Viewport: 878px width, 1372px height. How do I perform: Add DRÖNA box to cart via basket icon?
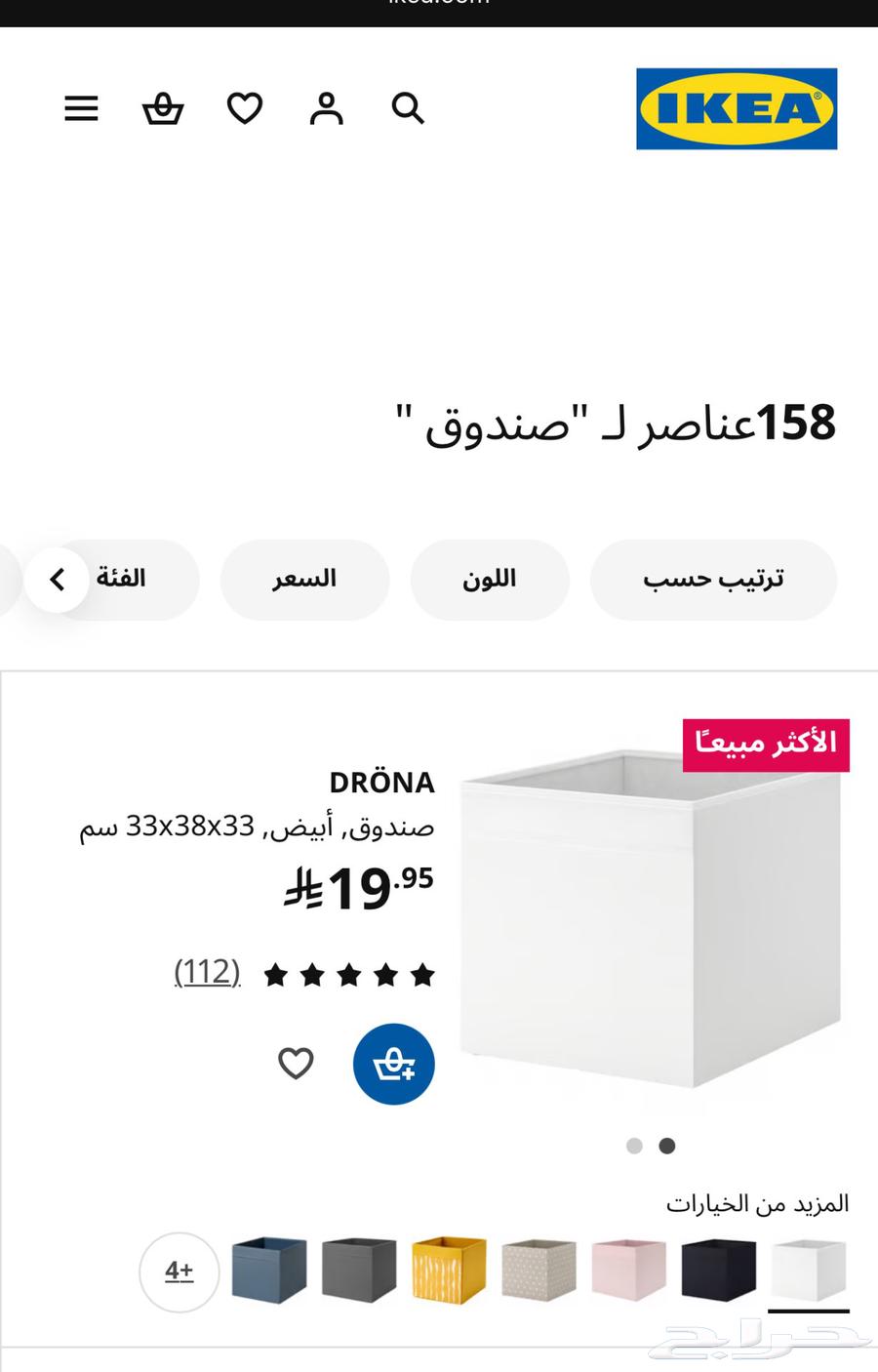[x=393, y=1065]
